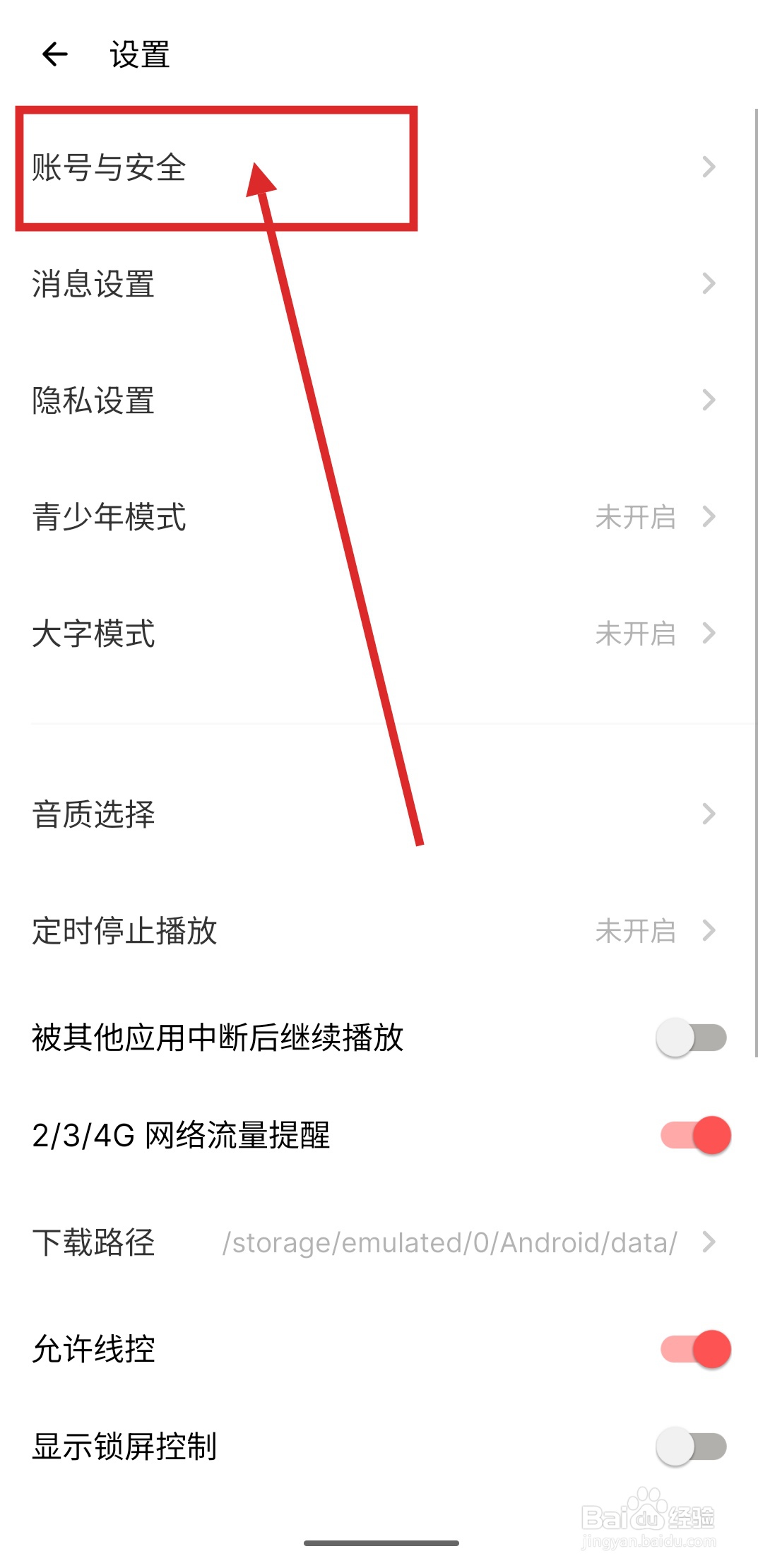Screen dimensions: 758x1568
Task: Click 未开启 status beside 定时停止播放
Action: tap(636, 932)
